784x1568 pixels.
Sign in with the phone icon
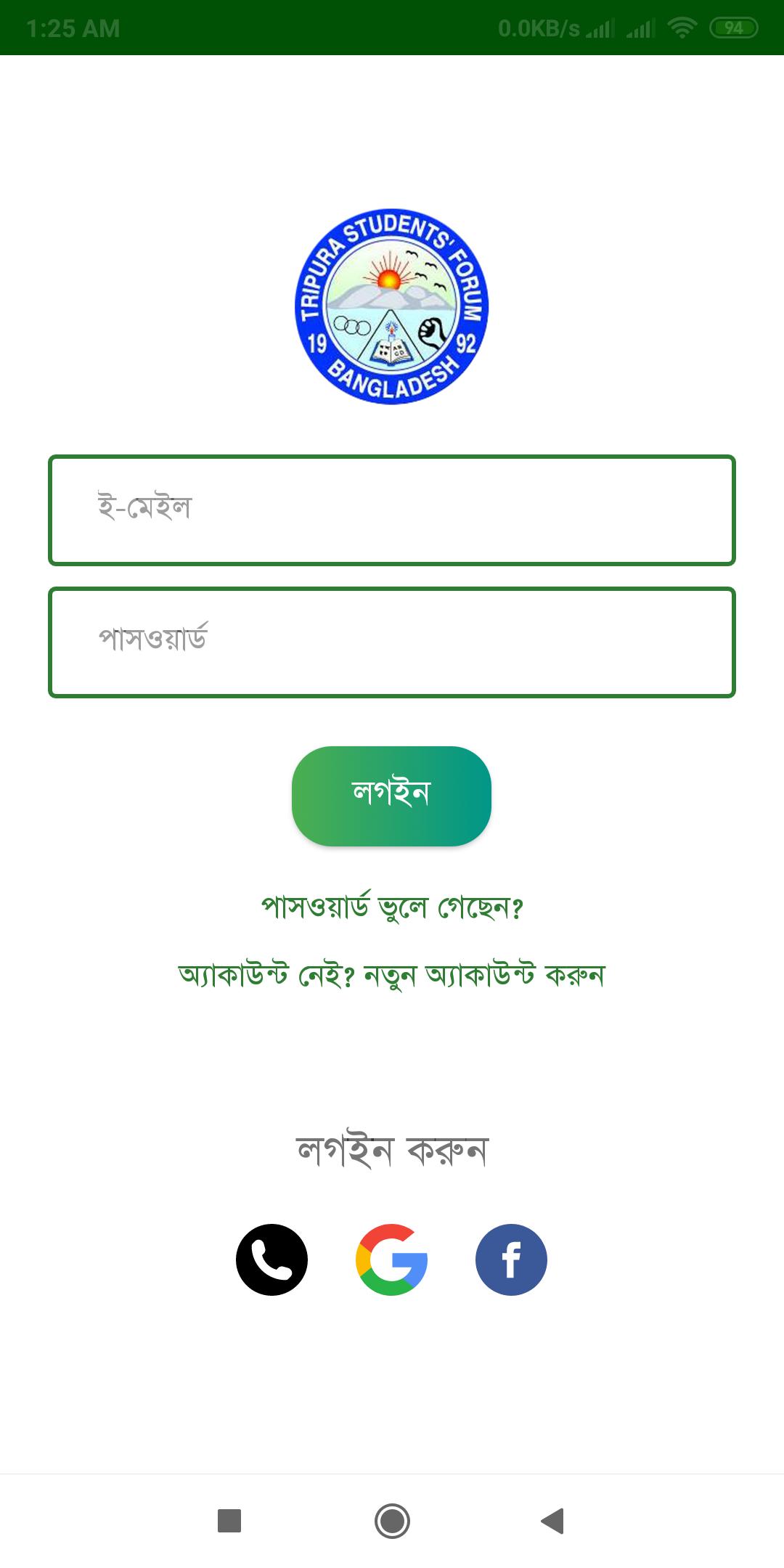(271, 1259)
